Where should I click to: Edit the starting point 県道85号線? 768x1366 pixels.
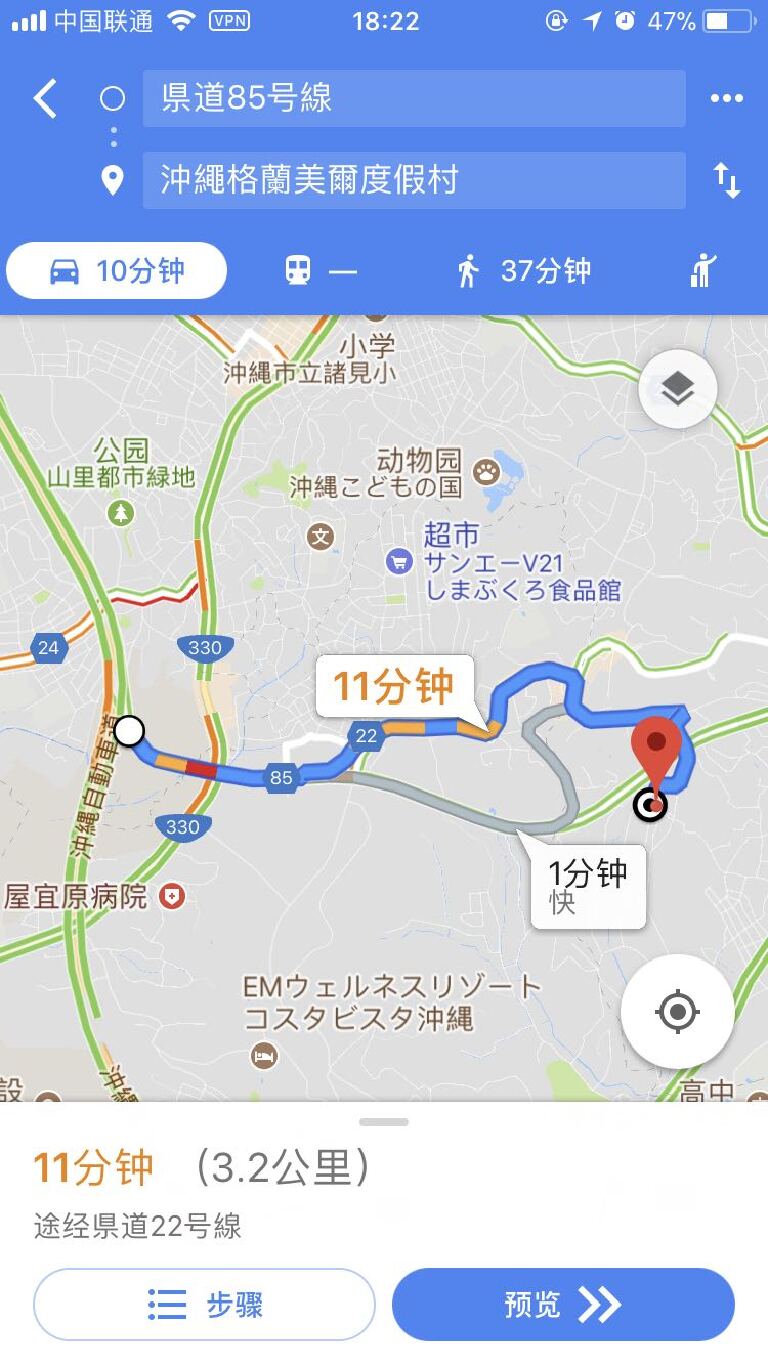[413, 99]
